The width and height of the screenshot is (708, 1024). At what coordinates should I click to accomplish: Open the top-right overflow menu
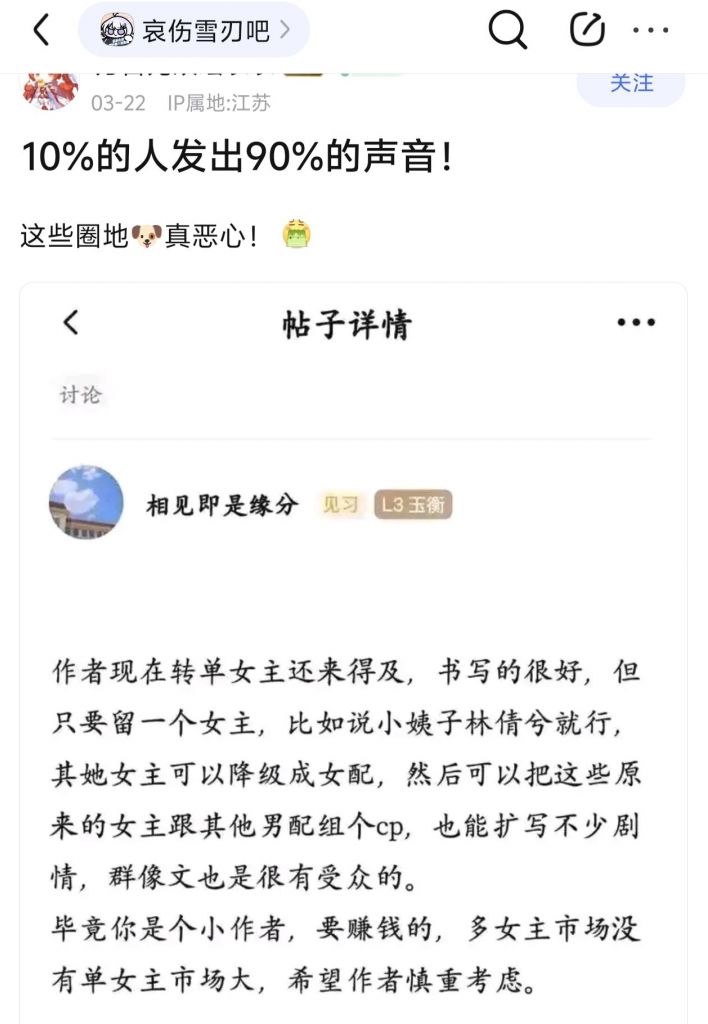tap(652, 31)
